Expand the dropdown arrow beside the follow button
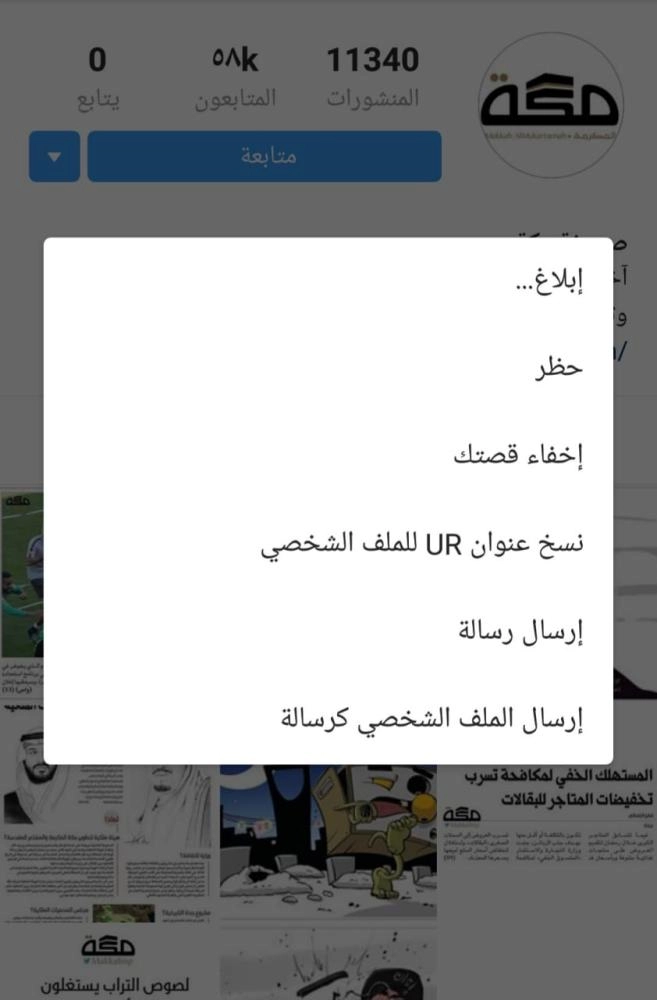657x1000 pixels. (54, 157)
